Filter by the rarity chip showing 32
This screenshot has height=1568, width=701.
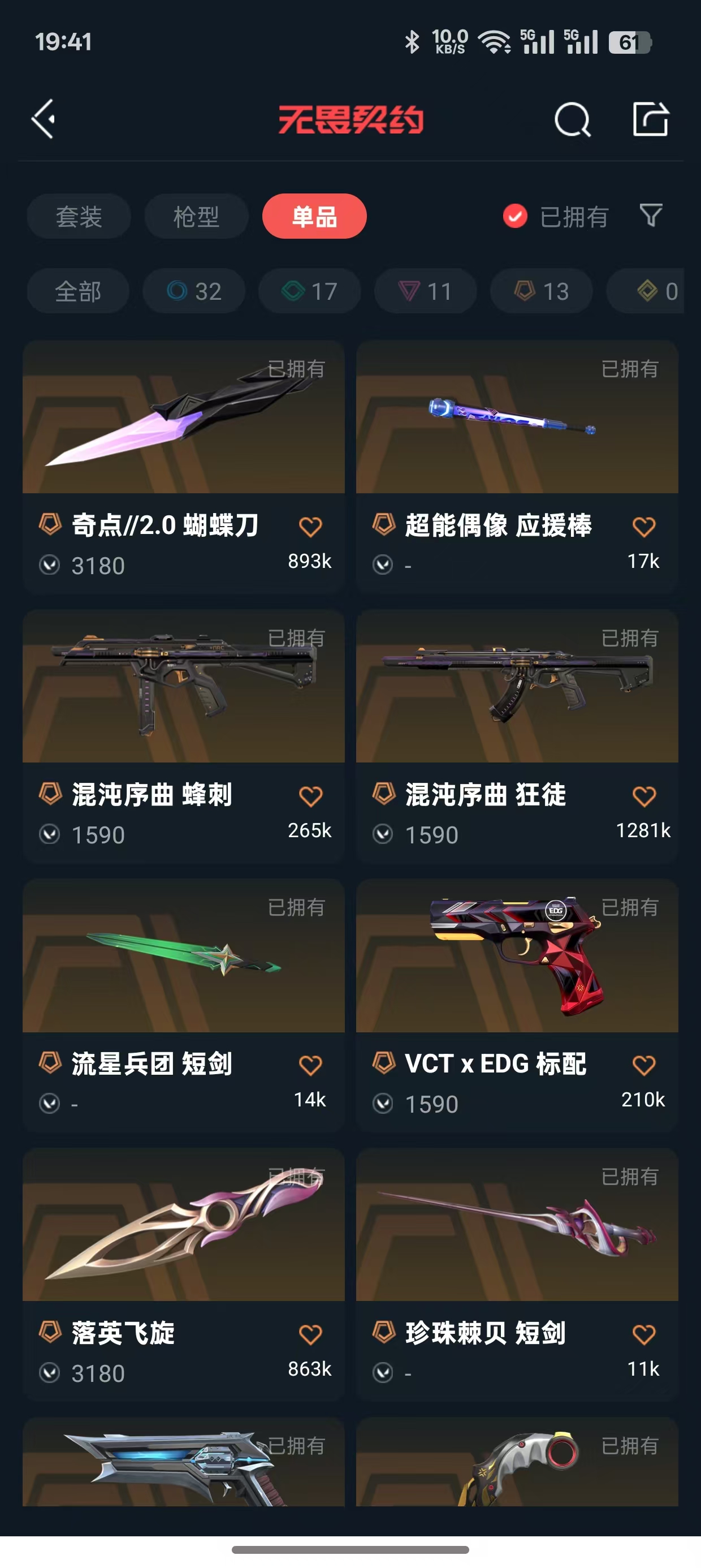coord(194,291)
